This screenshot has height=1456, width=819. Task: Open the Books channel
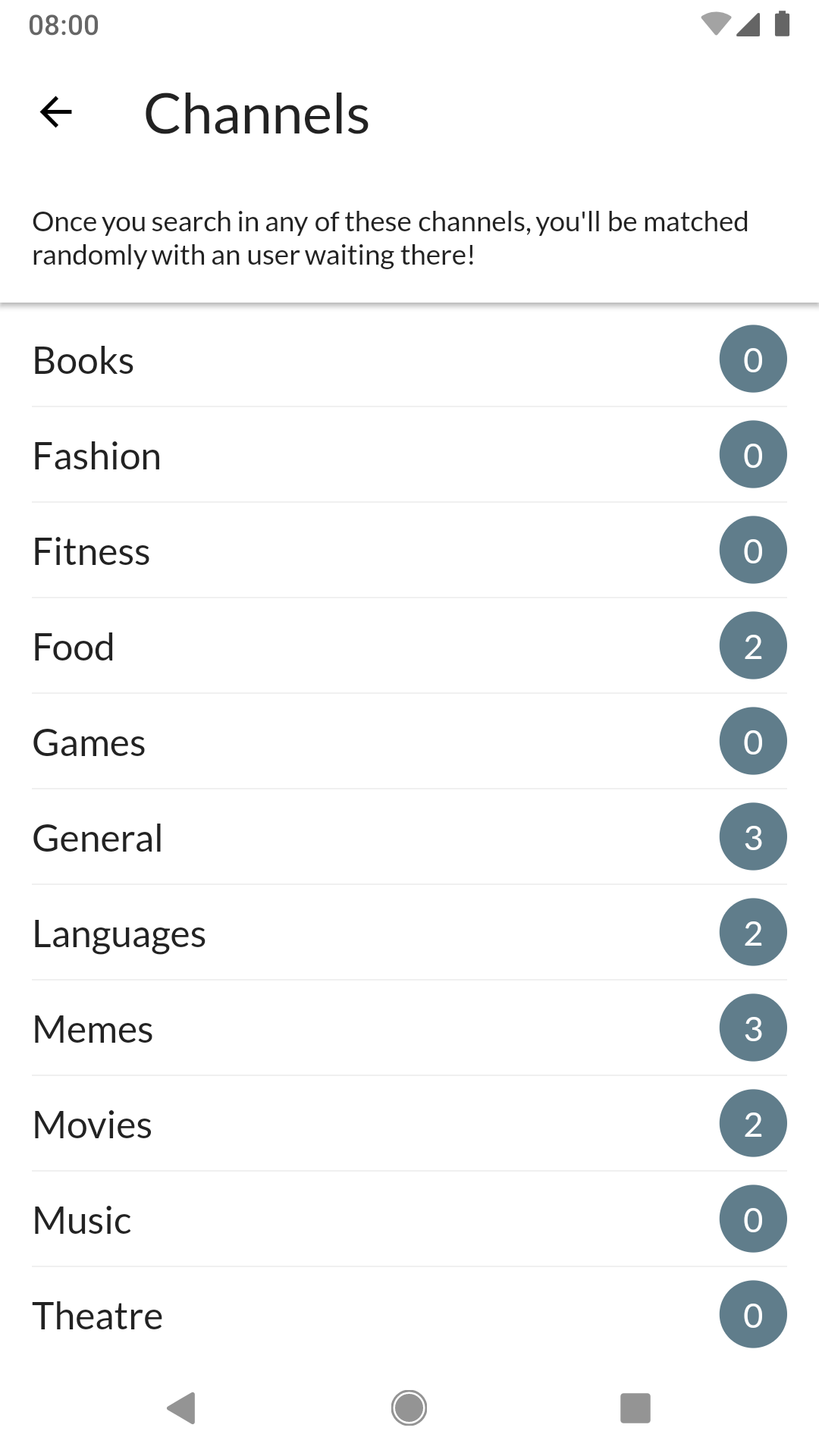point(409,359)
